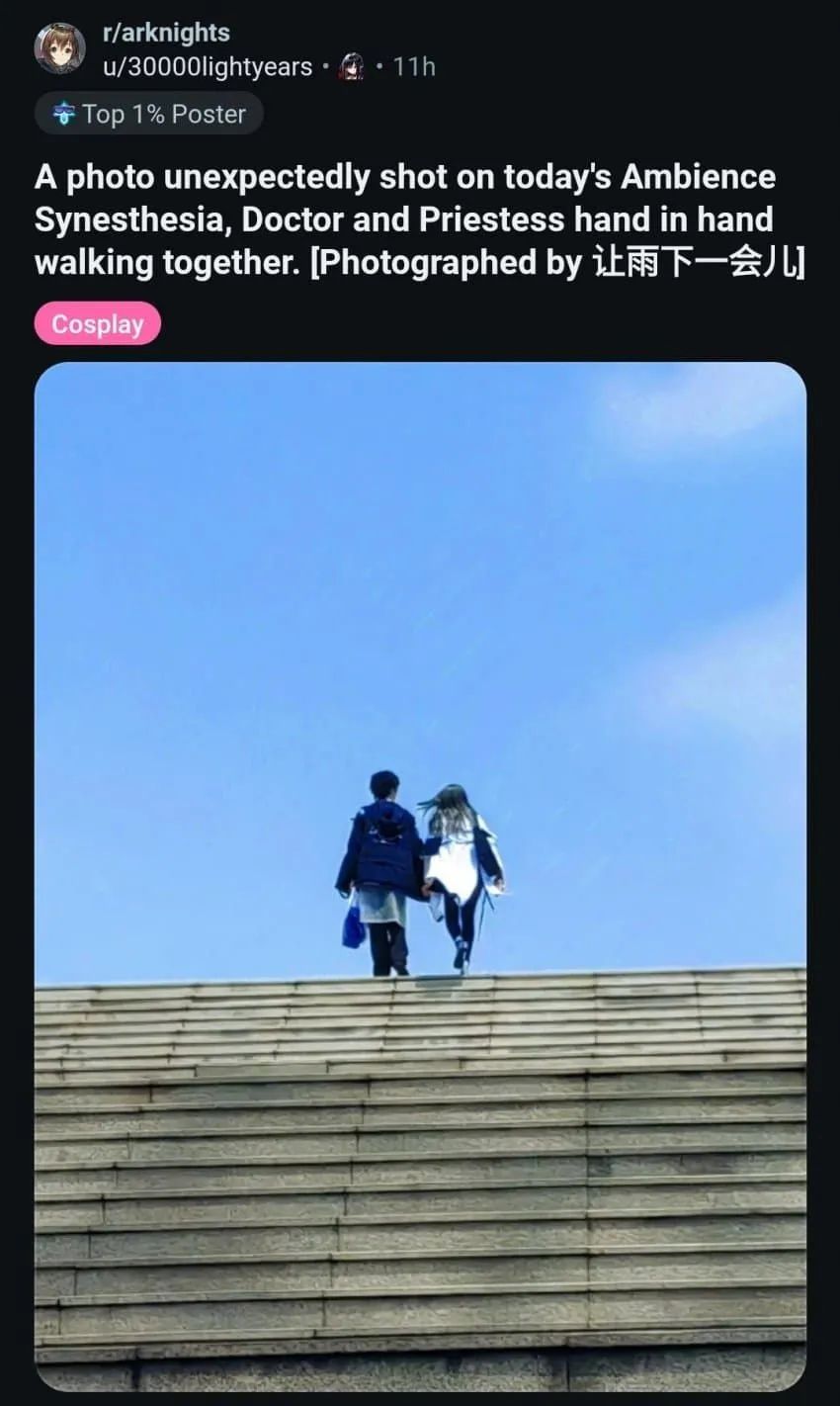Viewport: 840px width, 1406px height.
Task: Open the post by tapping its title
Action: 420,220
